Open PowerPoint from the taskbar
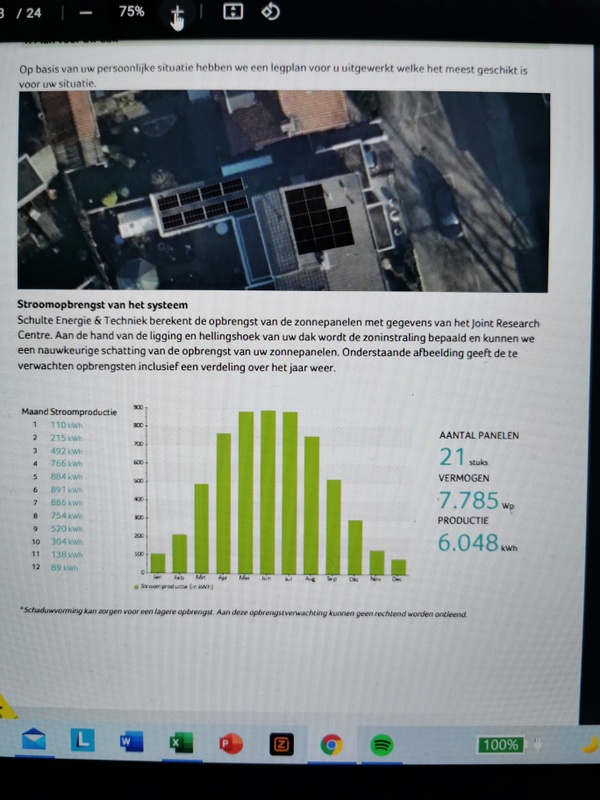This screenshot has width=600, height=800. (x=231, y=744)
